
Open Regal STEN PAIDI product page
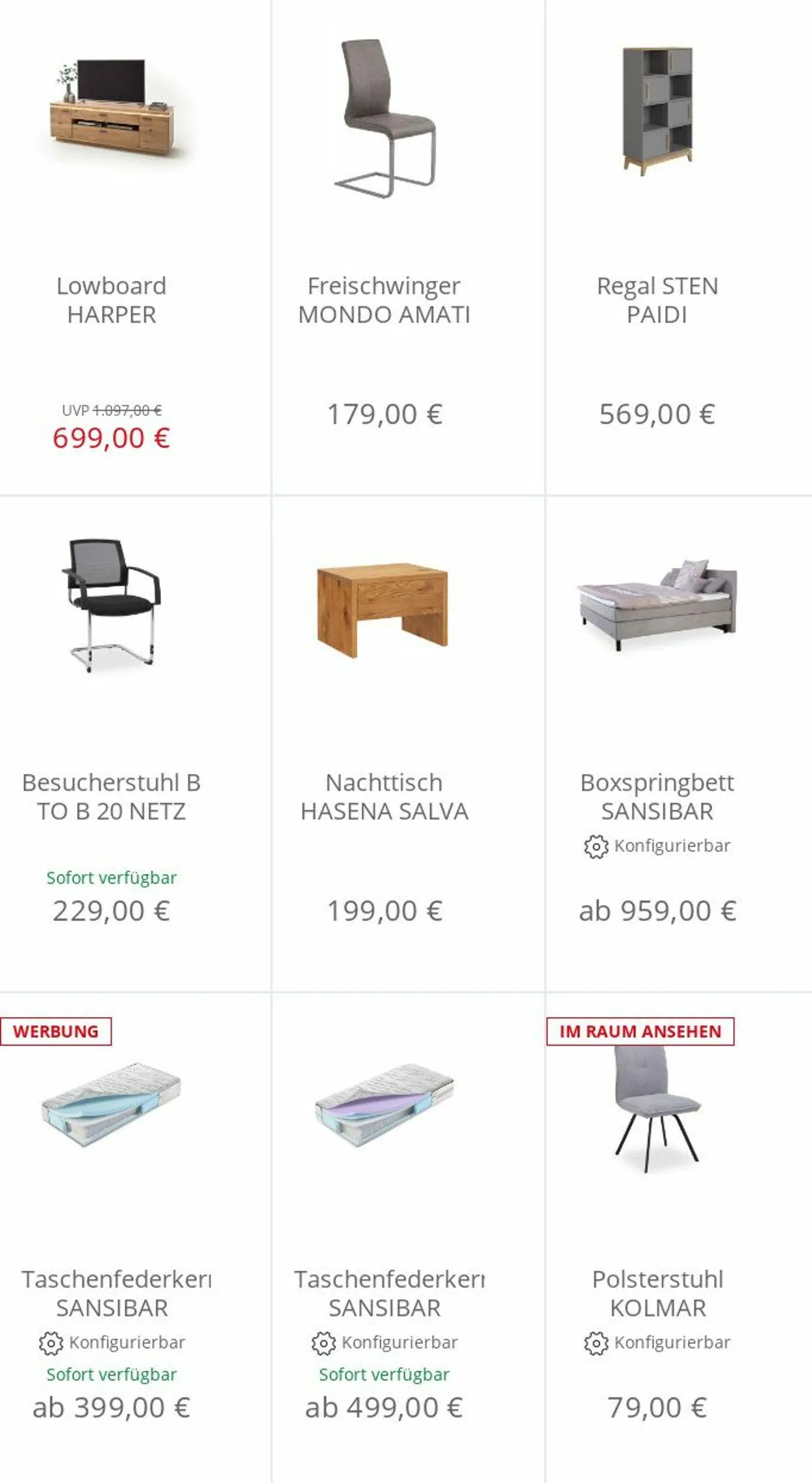pos(657,300)
